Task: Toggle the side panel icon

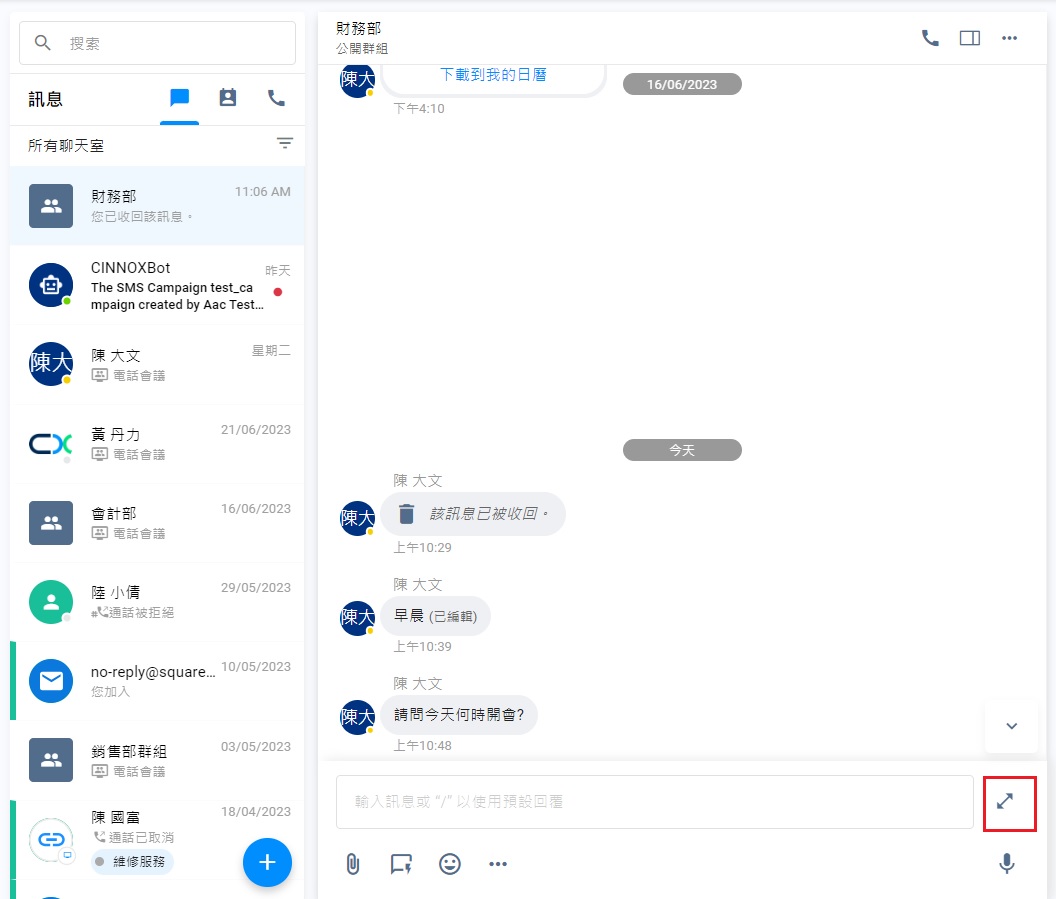Action: 969,38
